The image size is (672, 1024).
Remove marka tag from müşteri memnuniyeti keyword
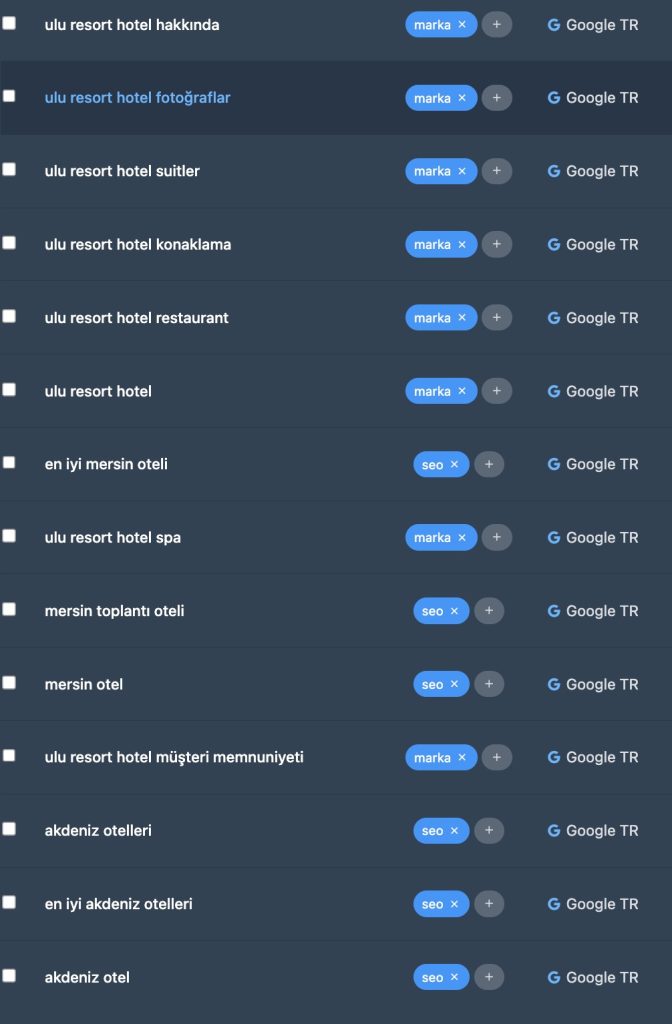click(x=462, y=758)
